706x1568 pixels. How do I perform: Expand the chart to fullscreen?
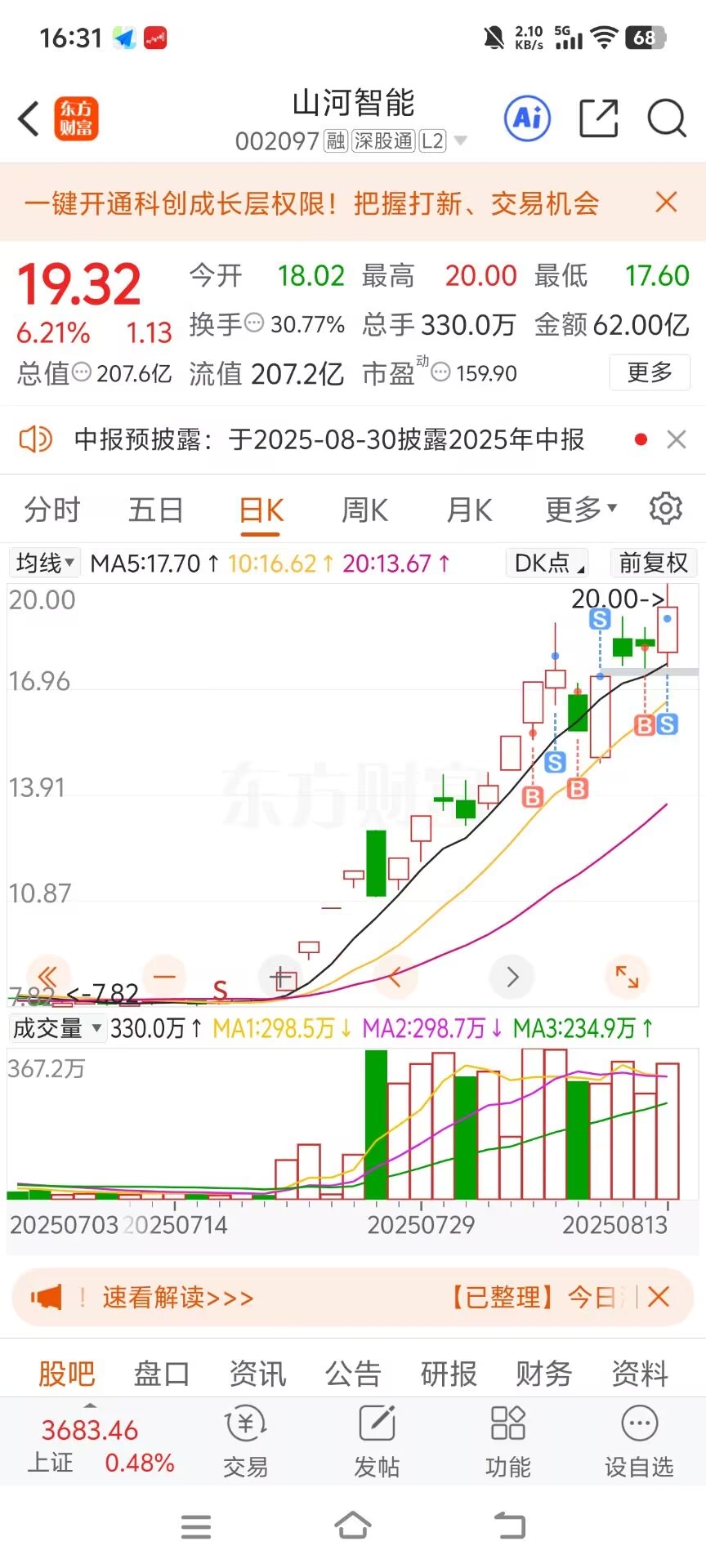(x=628, y=976)
